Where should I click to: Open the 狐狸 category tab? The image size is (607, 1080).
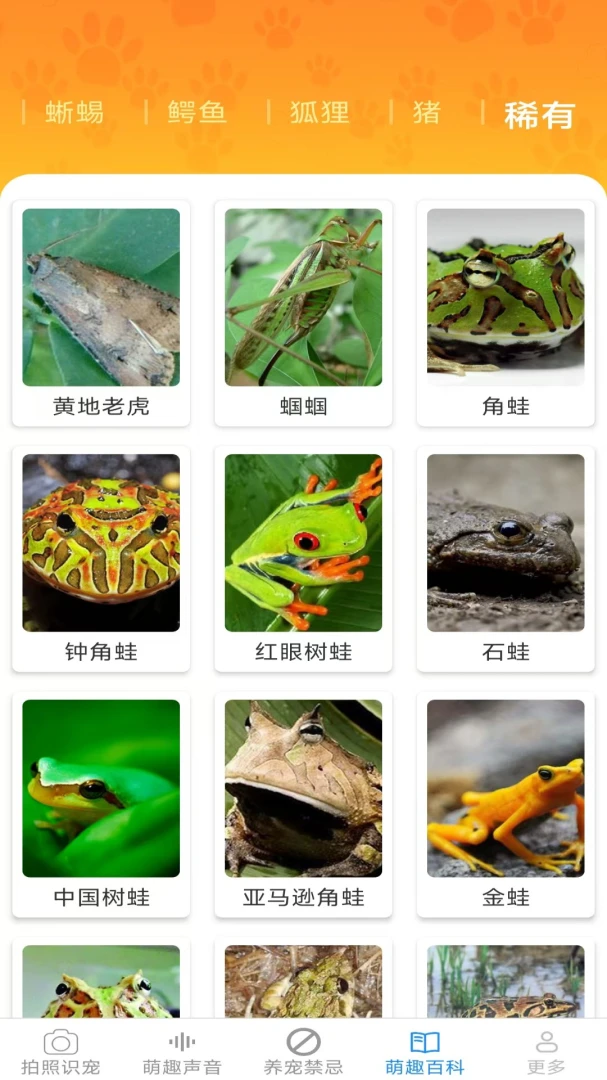[x=320, y=112]
